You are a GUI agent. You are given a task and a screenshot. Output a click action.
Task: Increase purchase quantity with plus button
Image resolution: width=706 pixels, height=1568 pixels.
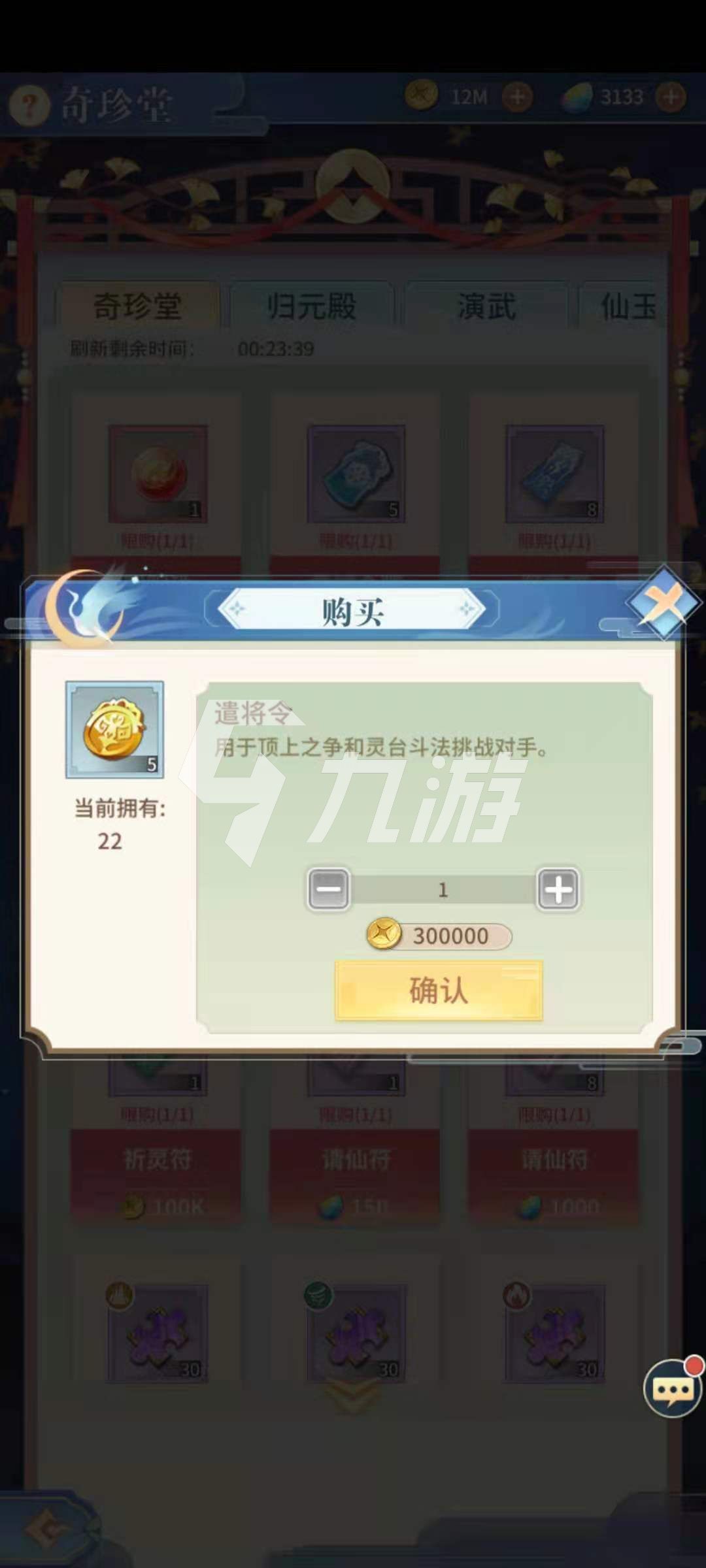pyautogui.click(x=558, y=889)
